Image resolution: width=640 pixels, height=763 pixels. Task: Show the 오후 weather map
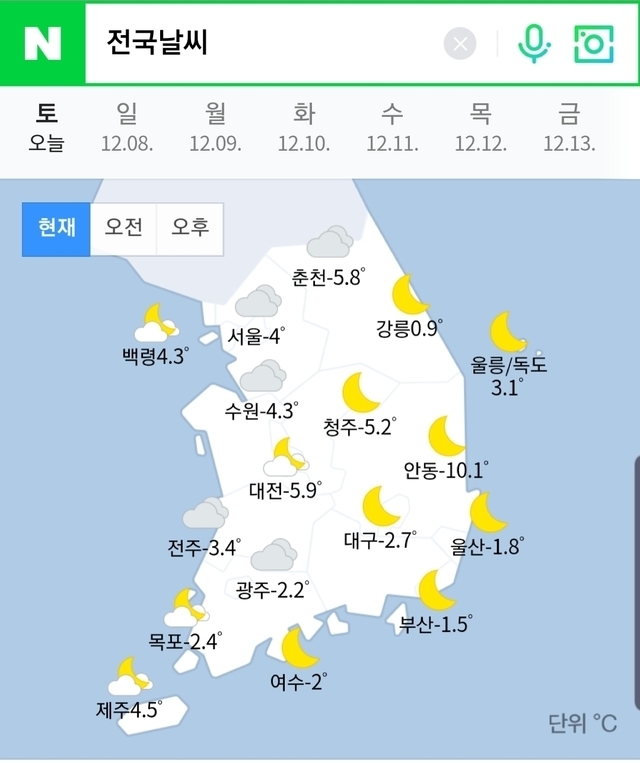(x=190, y=227)
